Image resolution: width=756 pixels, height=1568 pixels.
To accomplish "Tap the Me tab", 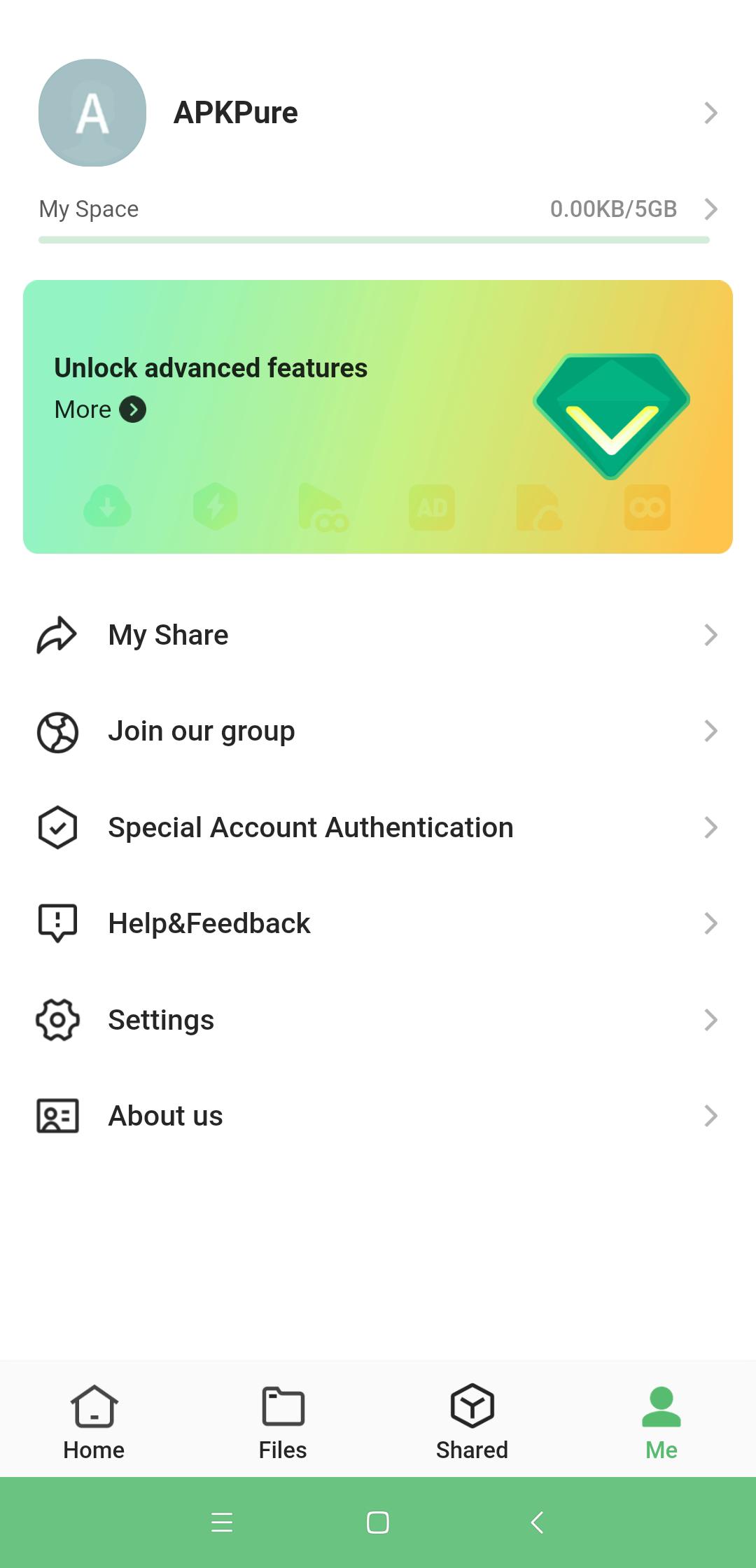I will pyautogui.click(x=661, y=1421).
